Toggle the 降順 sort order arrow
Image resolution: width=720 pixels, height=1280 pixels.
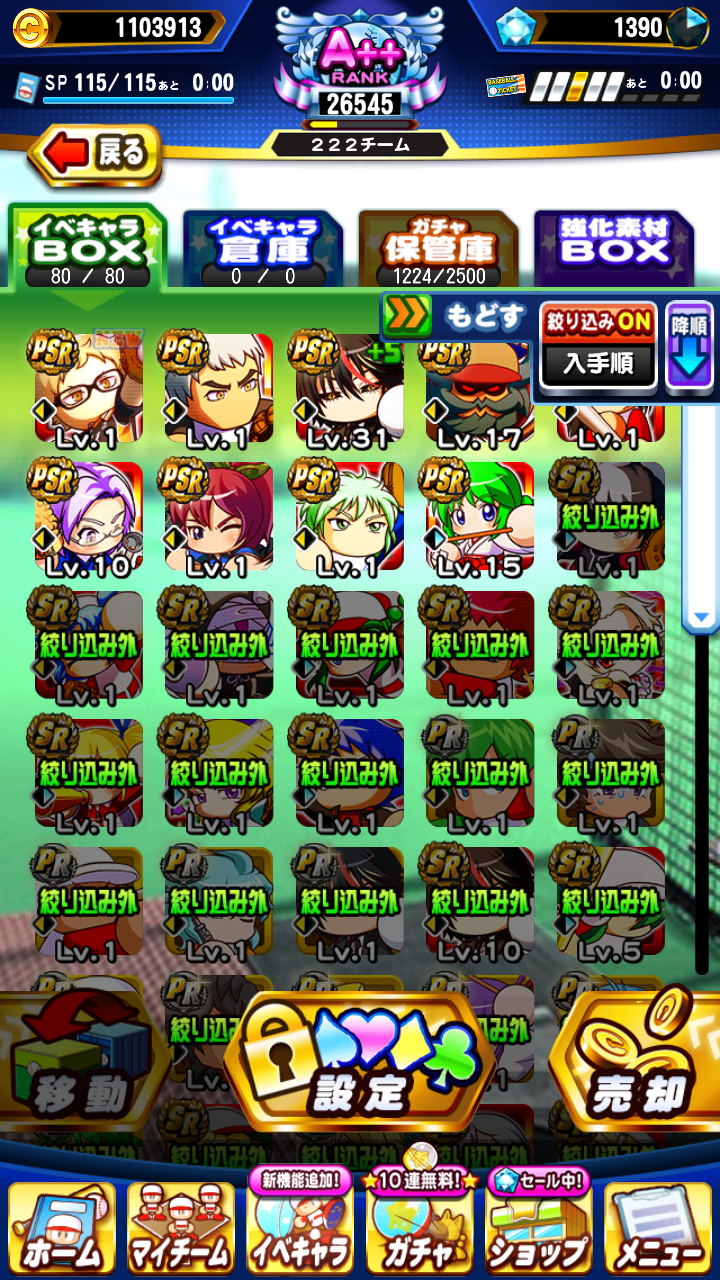[689, 345]
